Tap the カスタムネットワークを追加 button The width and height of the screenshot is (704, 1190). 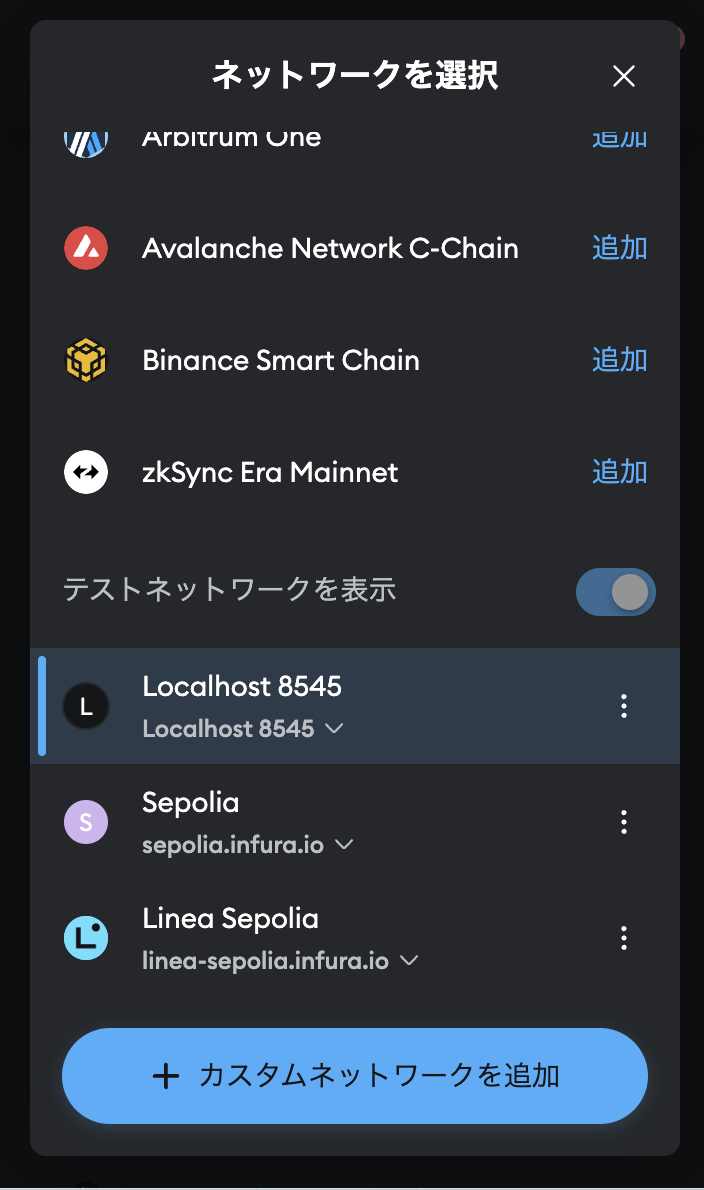point(355,1076)
